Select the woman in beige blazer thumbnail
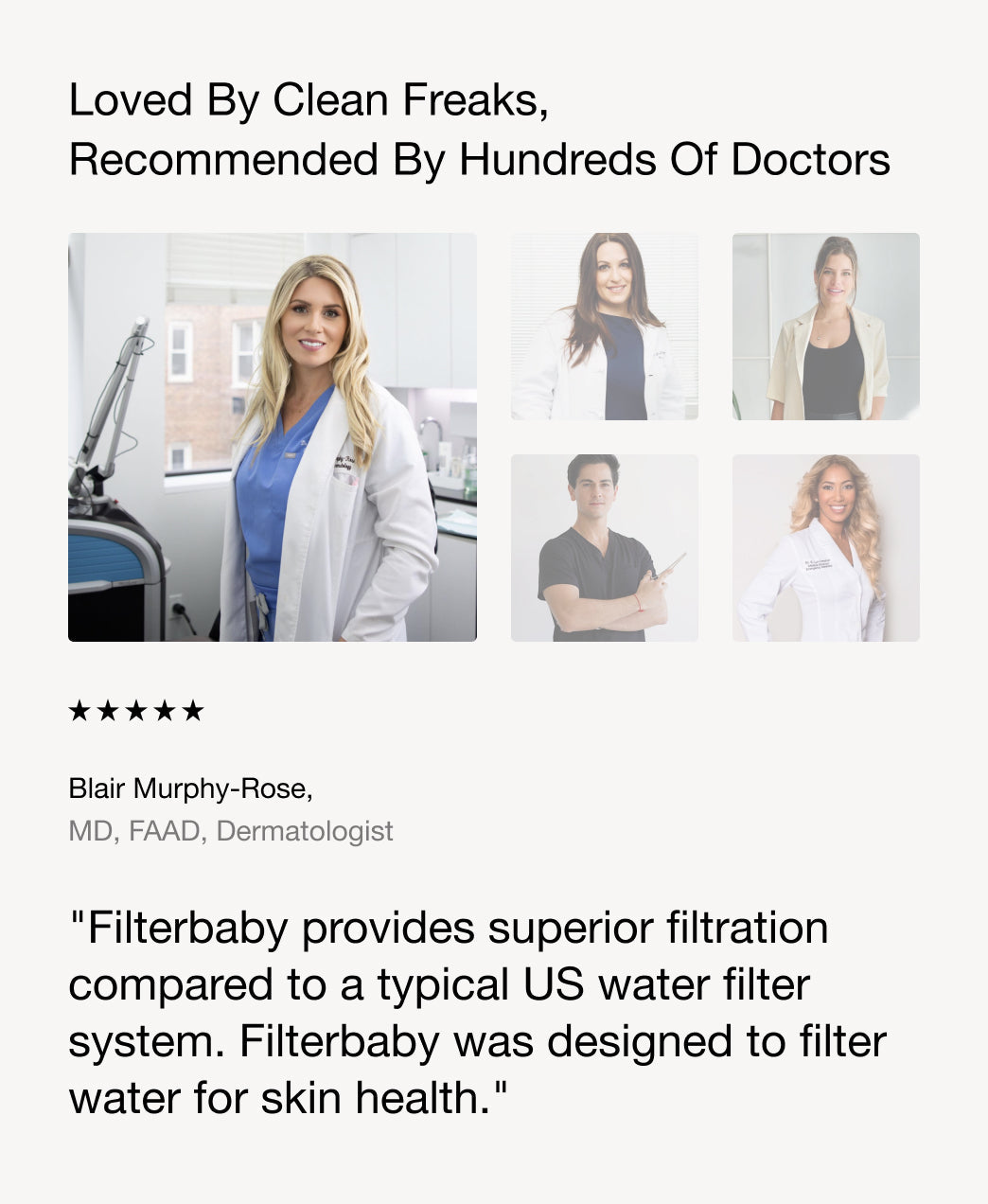The image size is (988, 1204). pos(825,327)
